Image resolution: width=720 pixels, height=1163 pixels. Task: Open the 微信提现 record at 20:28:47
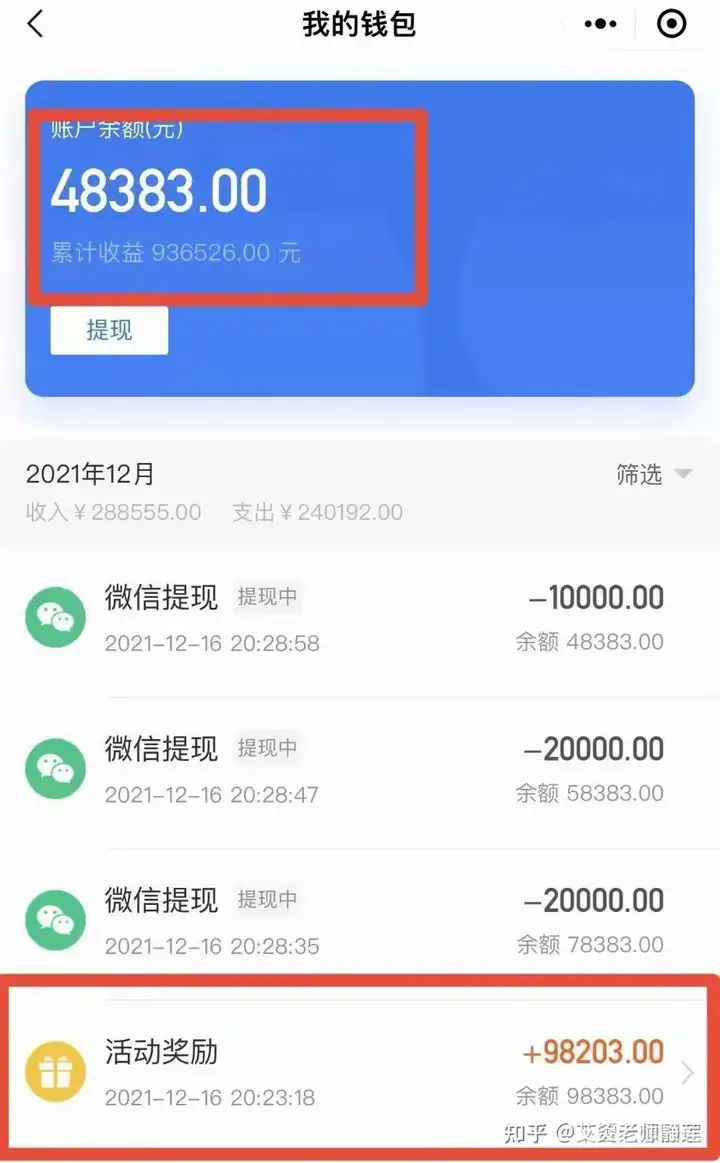360,771
